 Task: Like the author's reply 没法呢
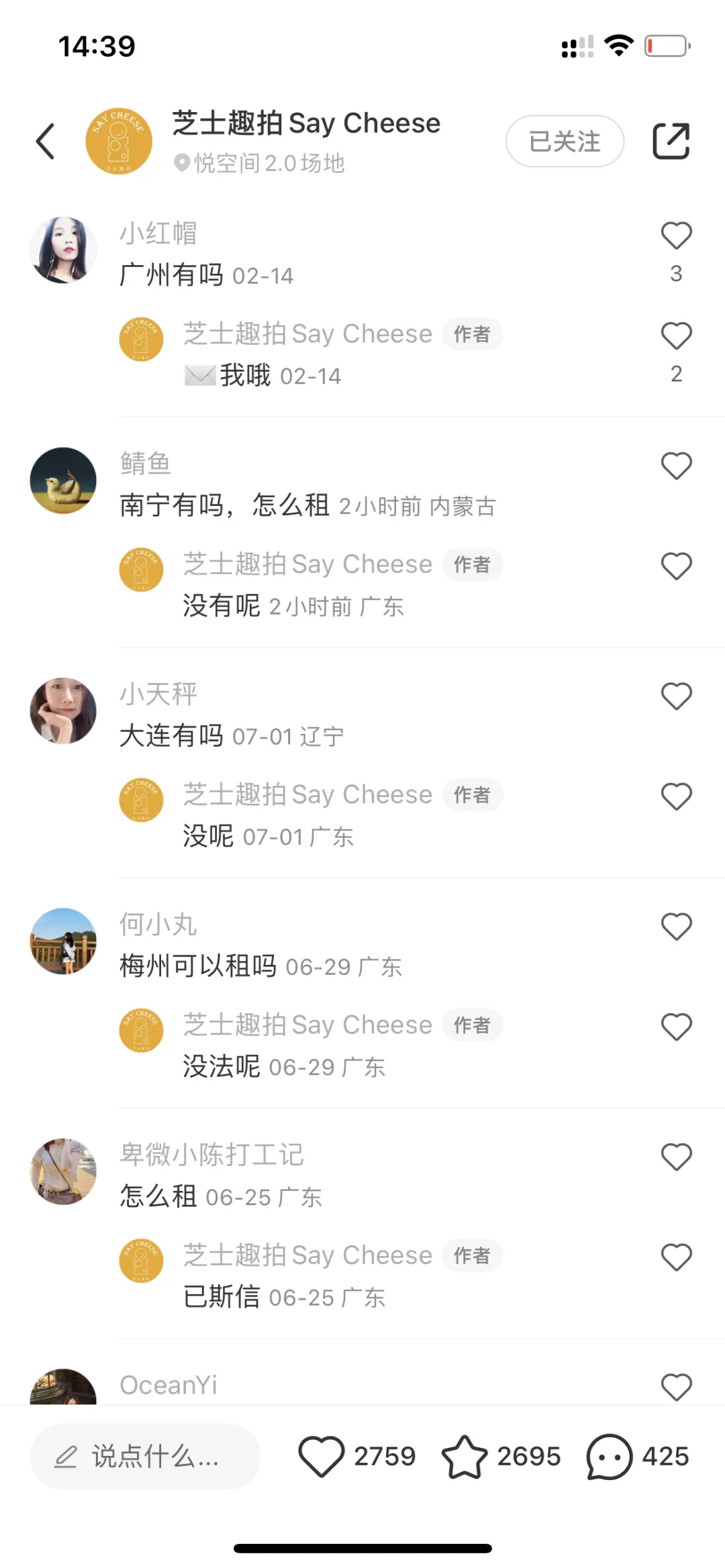point(676,1027)
